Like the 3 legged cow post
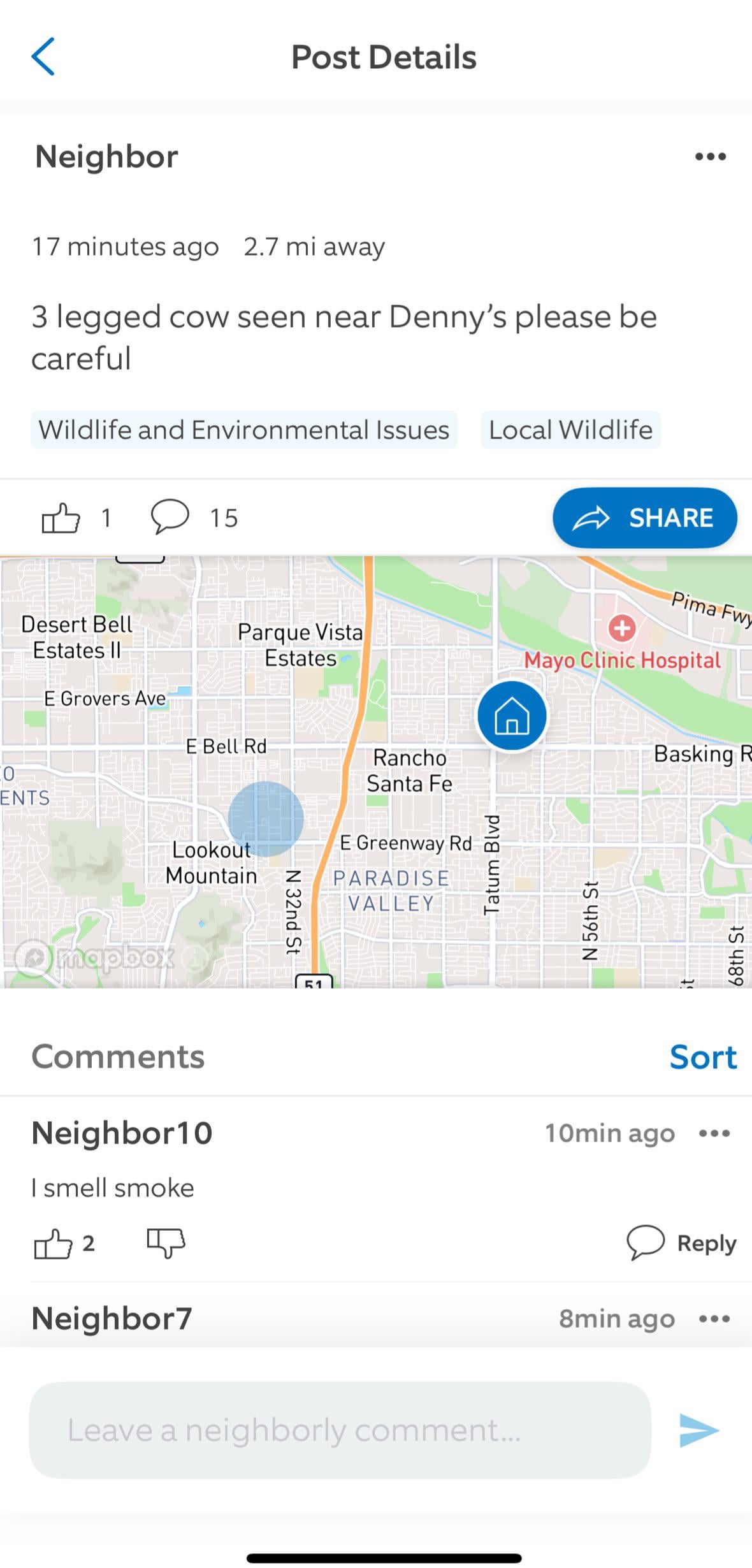 point(61,518)
